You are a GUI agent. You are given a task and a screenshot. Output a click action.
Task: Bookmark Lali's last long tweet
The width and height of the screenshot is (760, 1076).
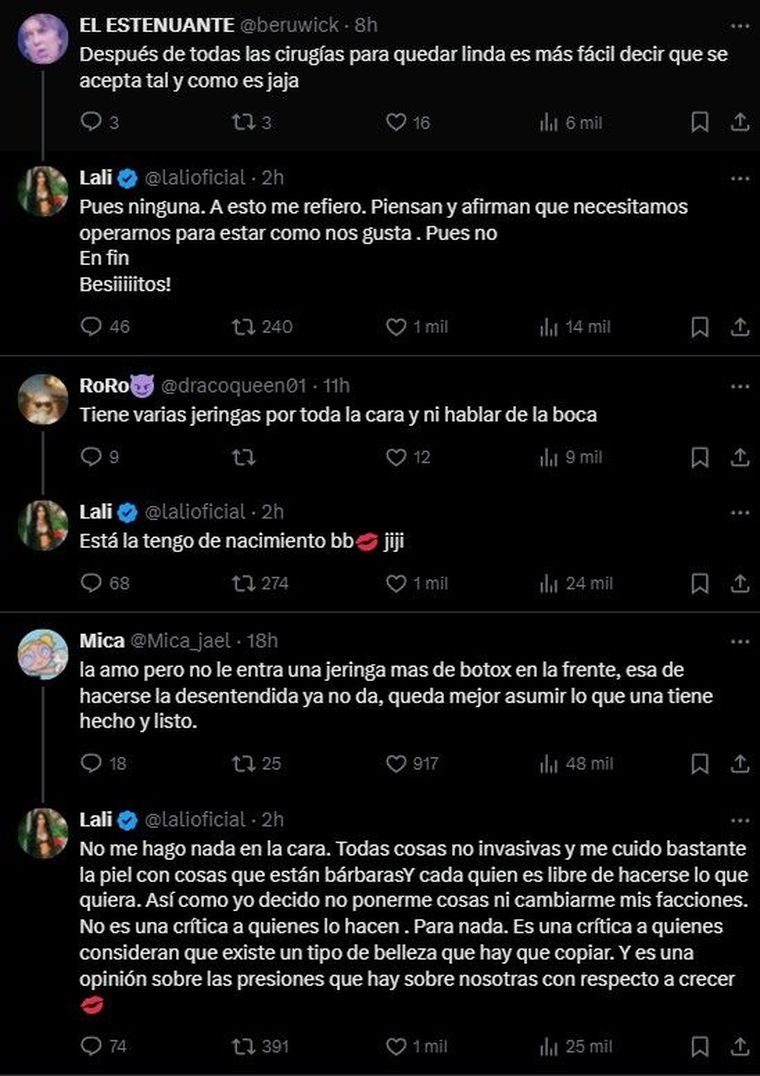point(700,1046)
